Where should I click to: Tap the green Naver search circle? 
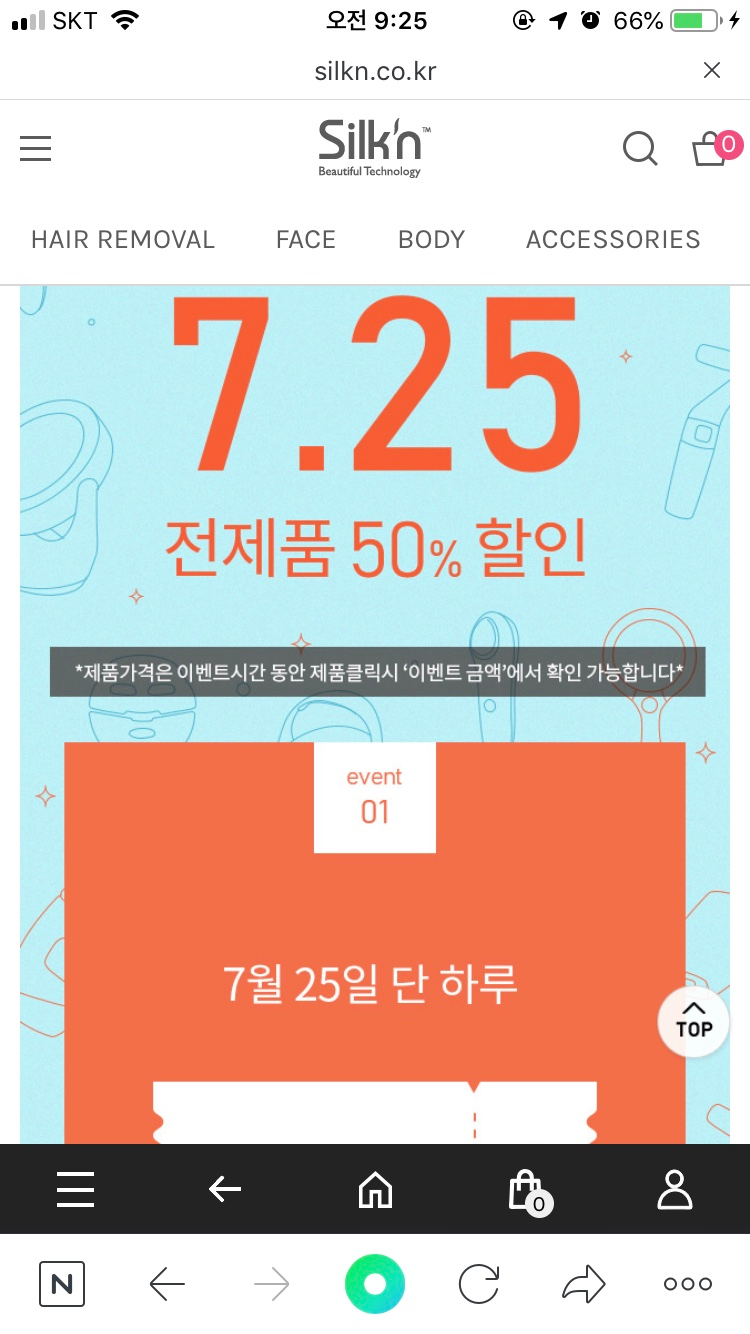click(x=375, y=1284)
